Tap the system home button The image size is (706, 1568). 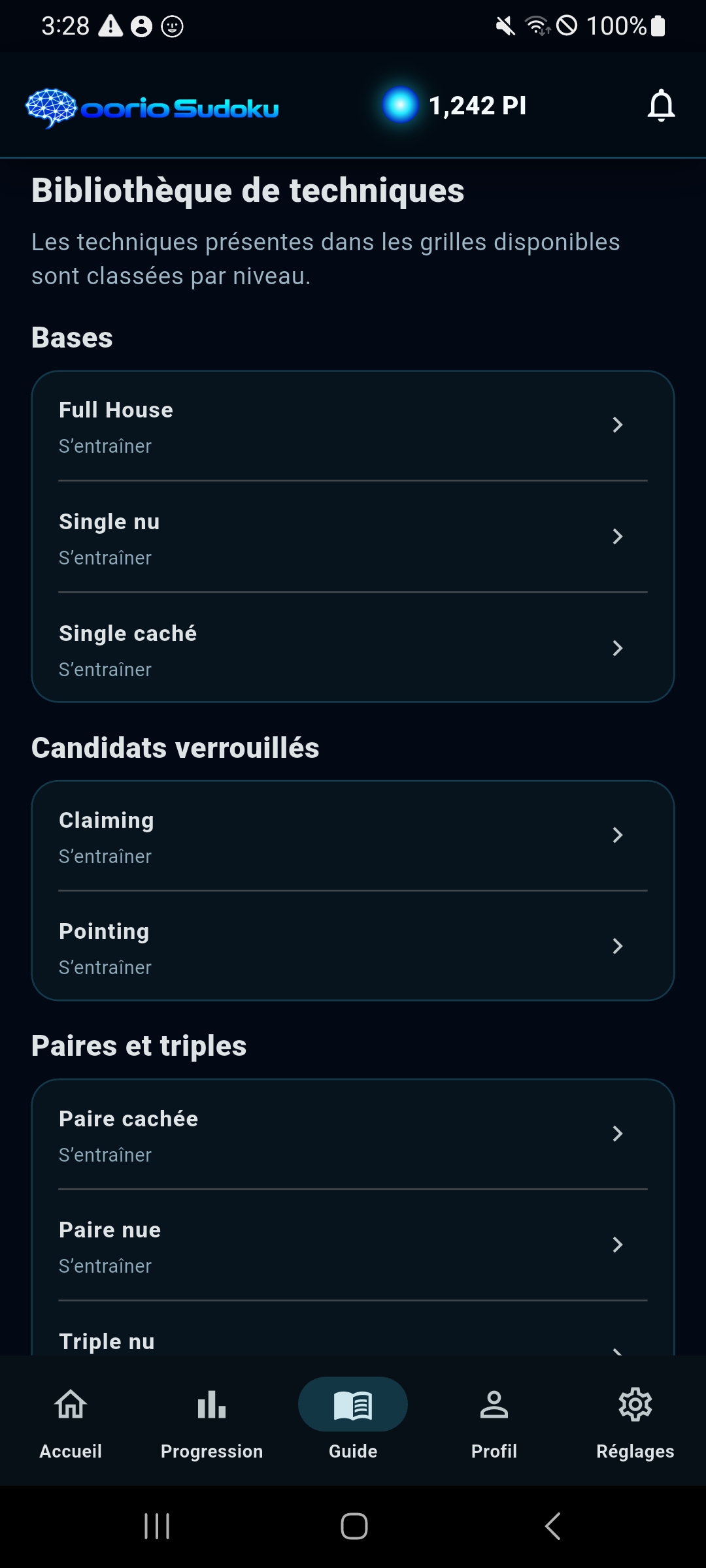point(354,1526)
